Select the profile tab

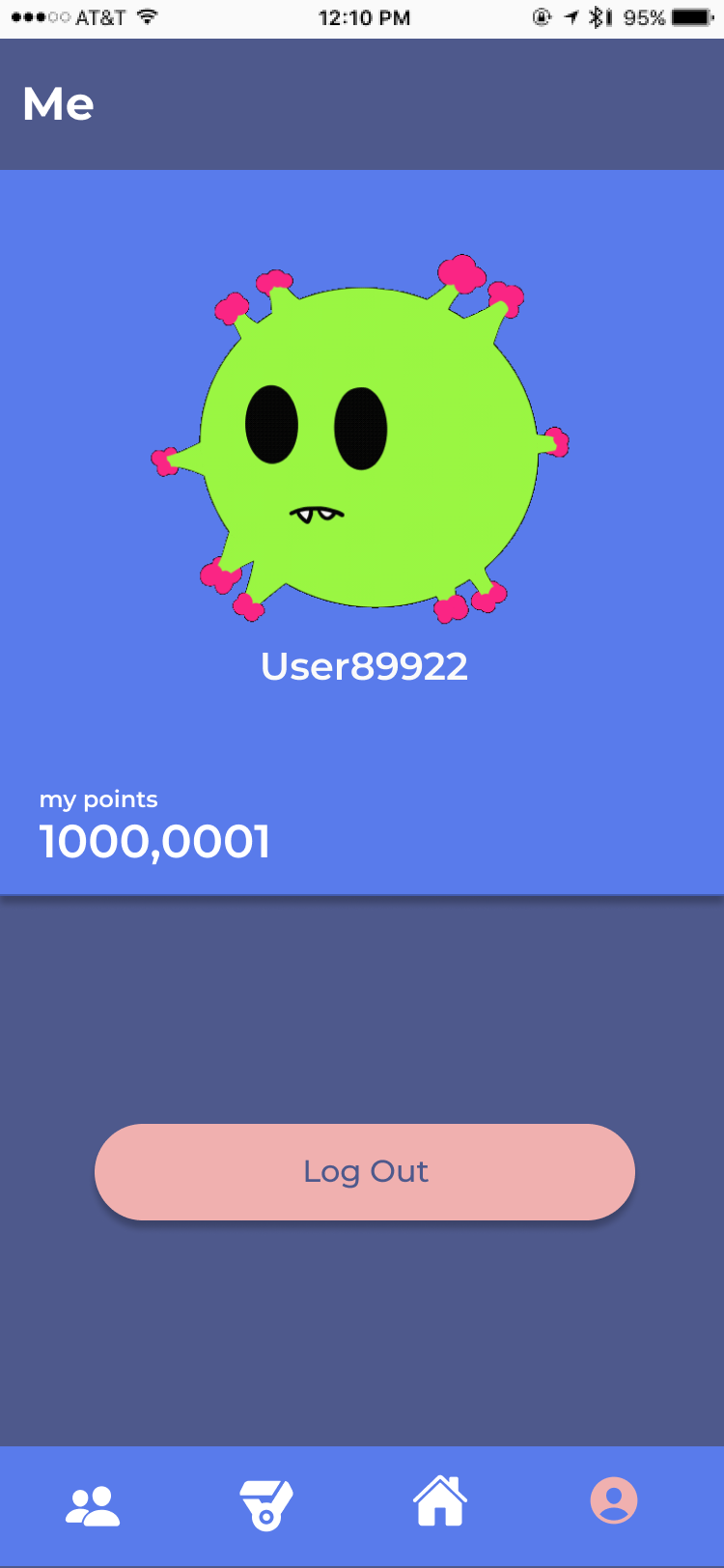click(x=613, y=1501)
